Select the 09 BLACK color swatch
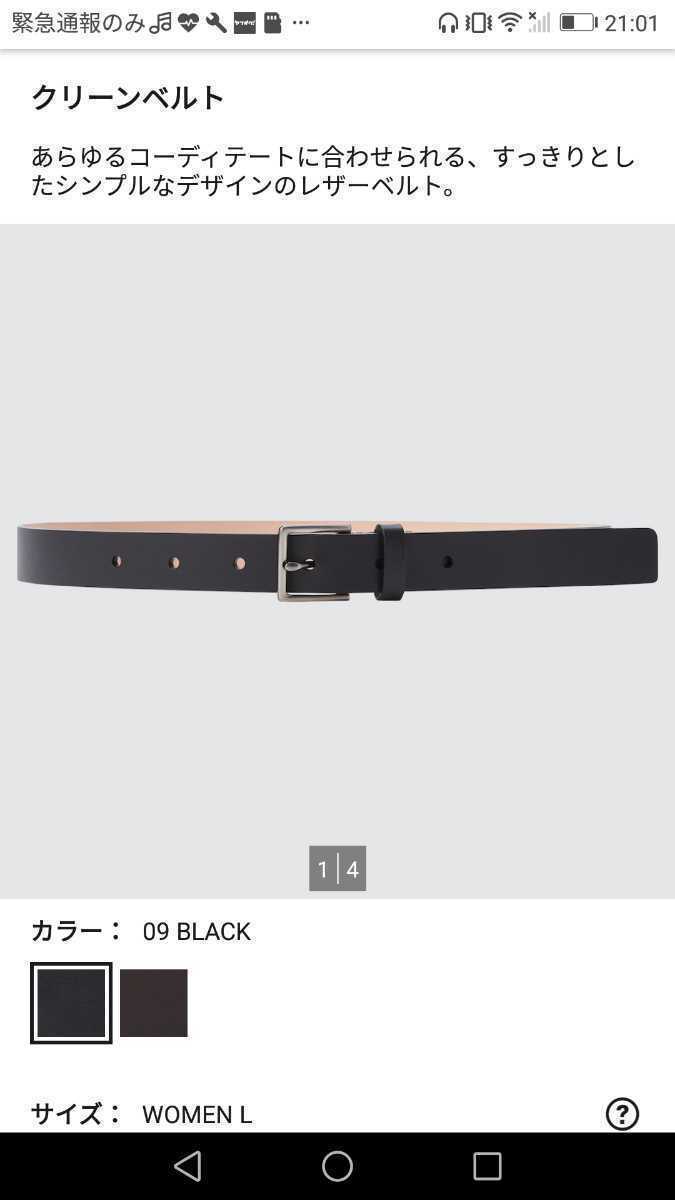The width and height of the screenshot is (675, 1200). tap(71, 1003)
